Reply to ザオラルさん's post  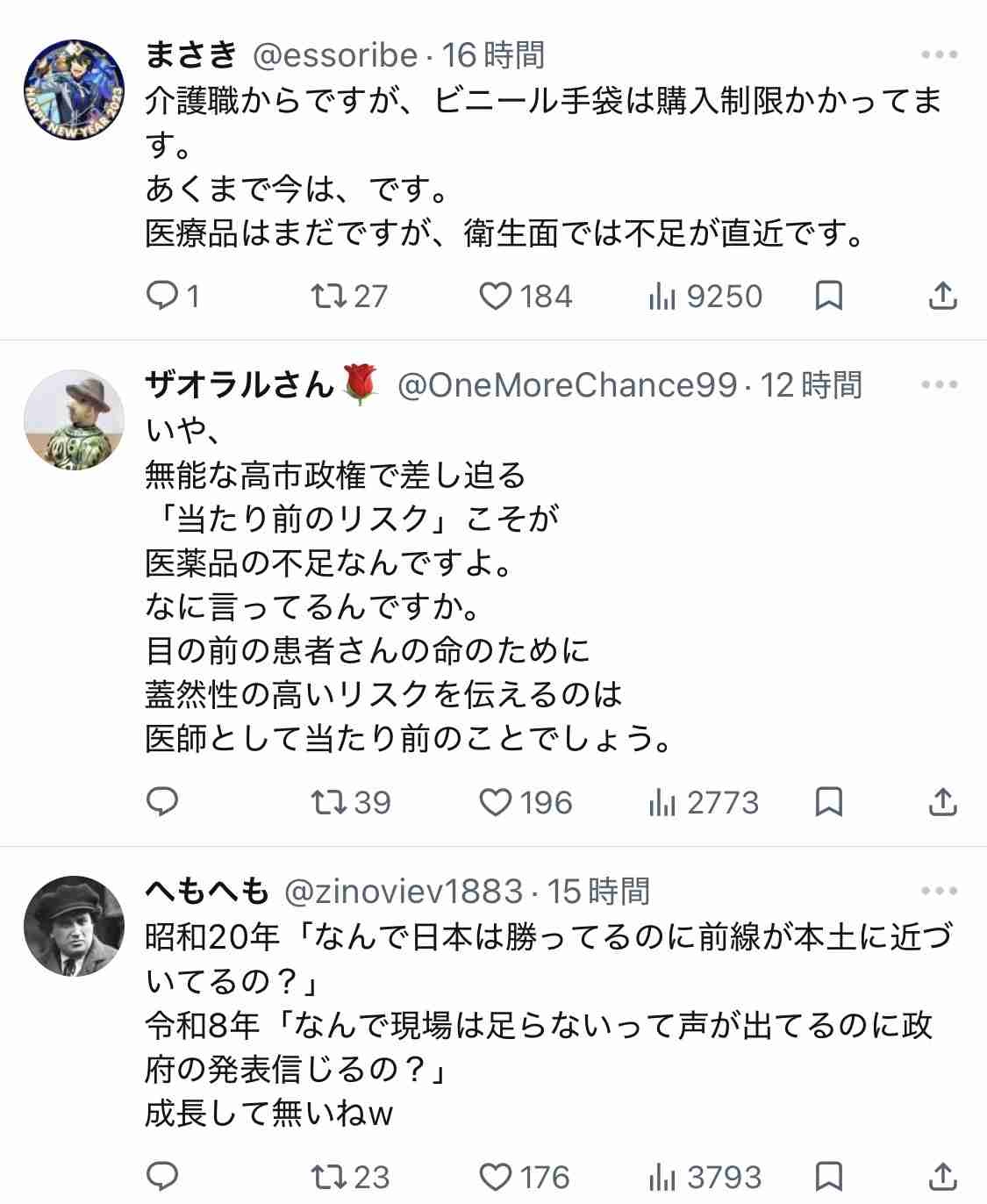(x=162, y=802)
